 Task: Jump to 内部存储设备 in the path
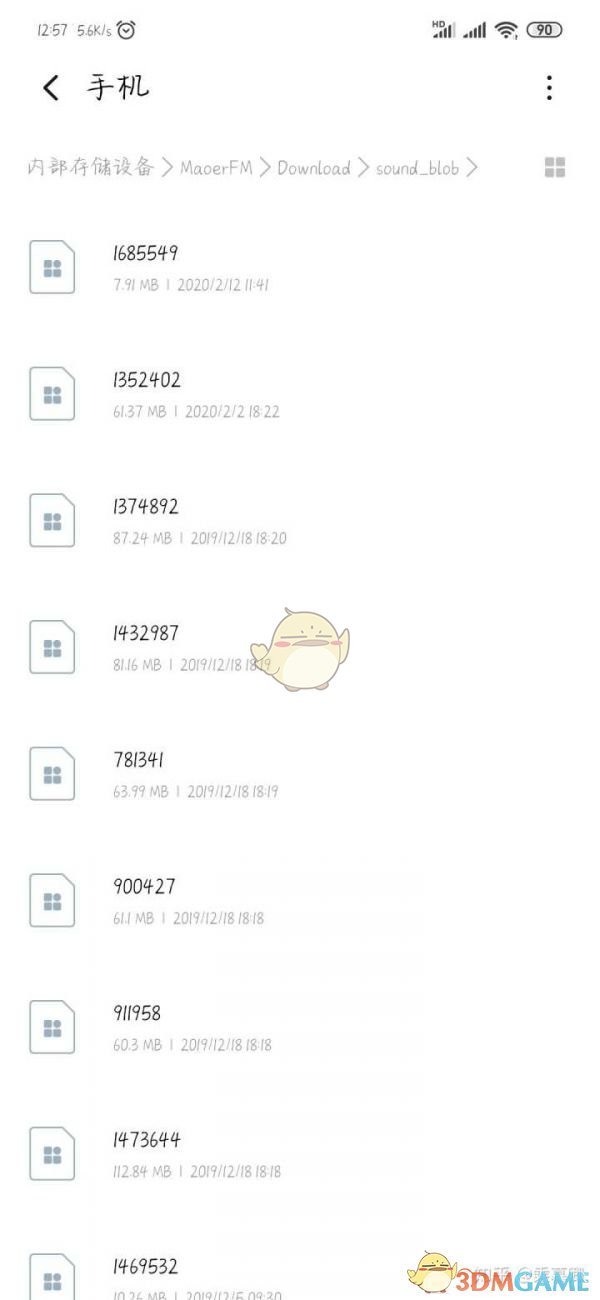[90, 168]
